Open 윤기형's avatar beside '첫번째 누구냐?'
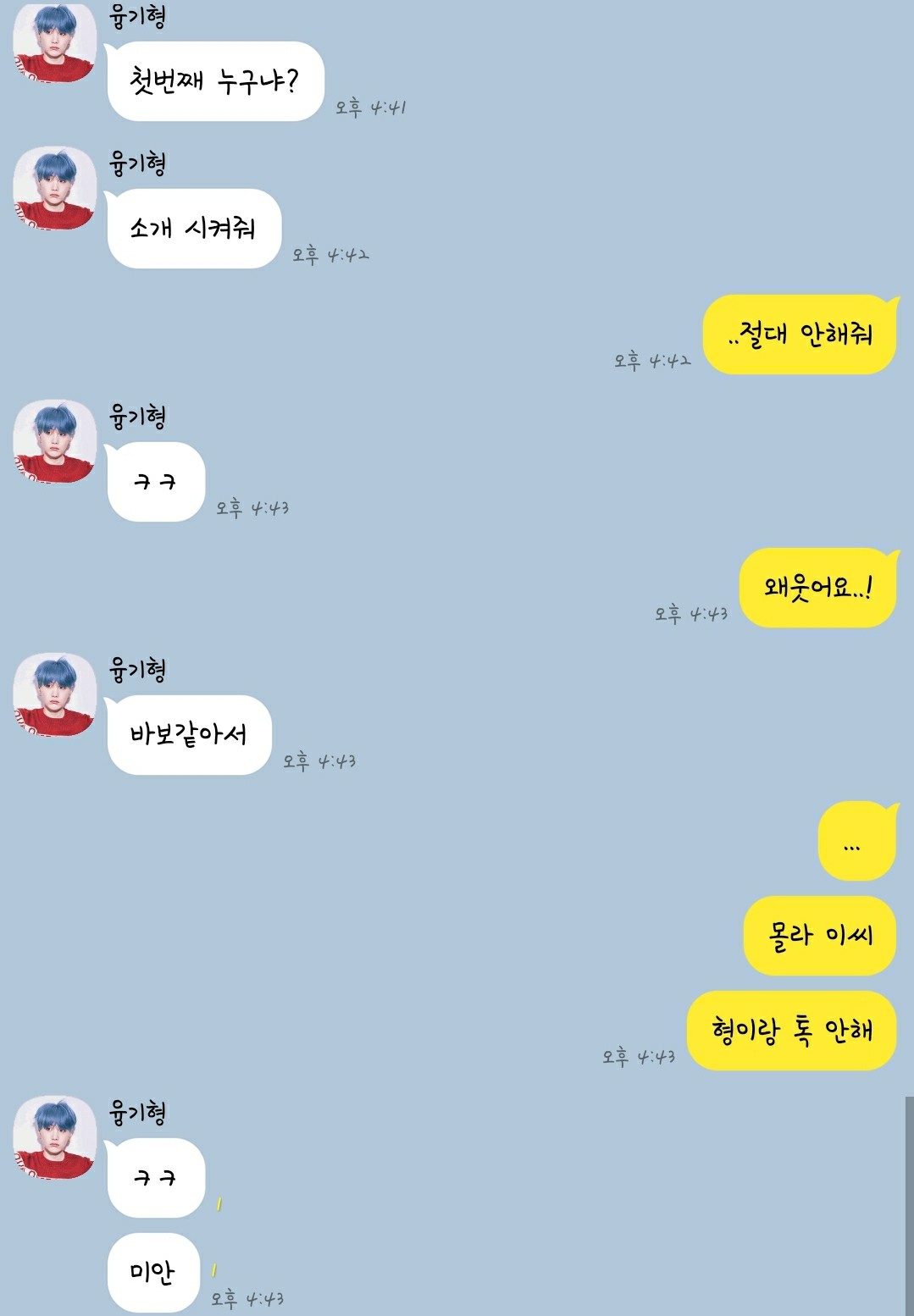The height and width of the screenshot is (1316, 914). (54, 44)
